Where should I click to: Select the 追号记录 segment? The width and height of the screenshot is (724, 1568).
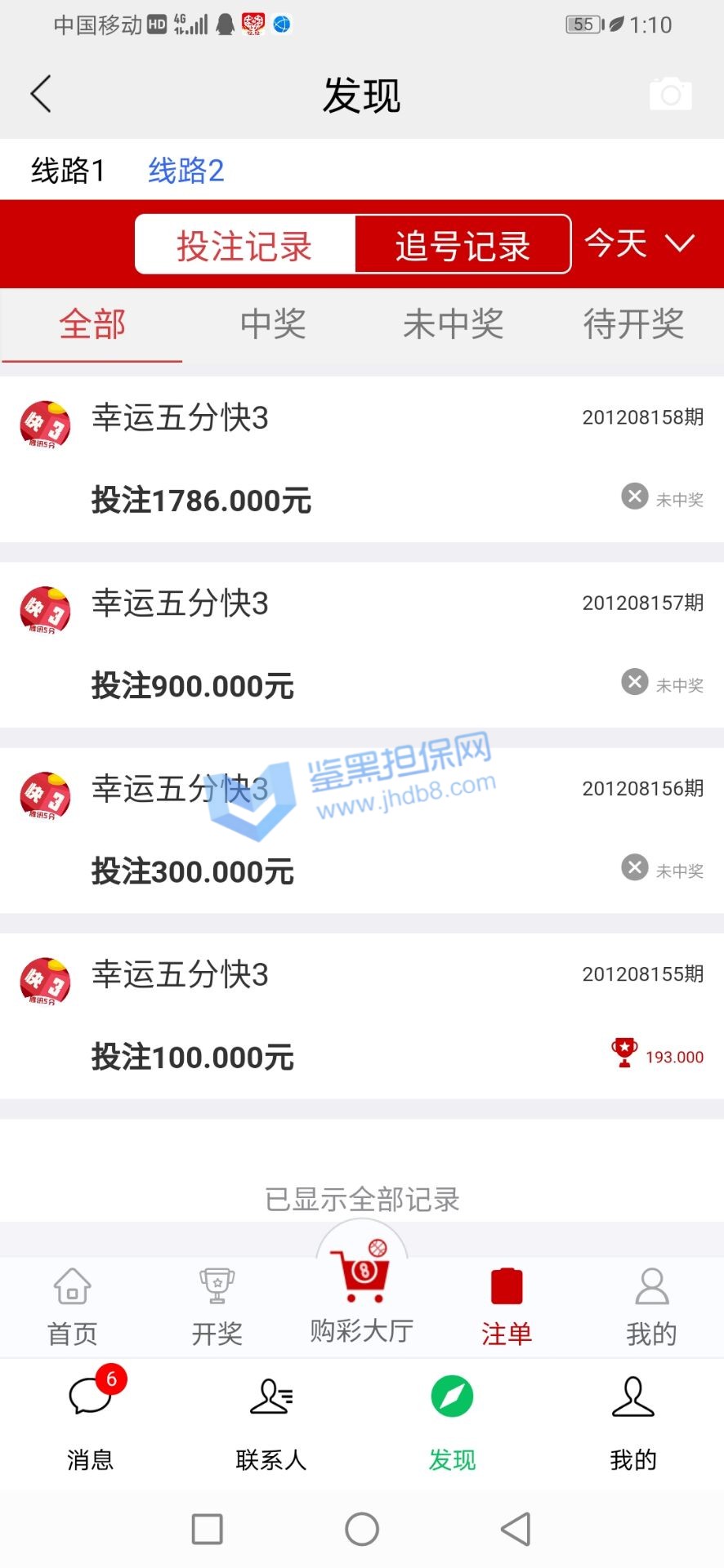[463, 245]
